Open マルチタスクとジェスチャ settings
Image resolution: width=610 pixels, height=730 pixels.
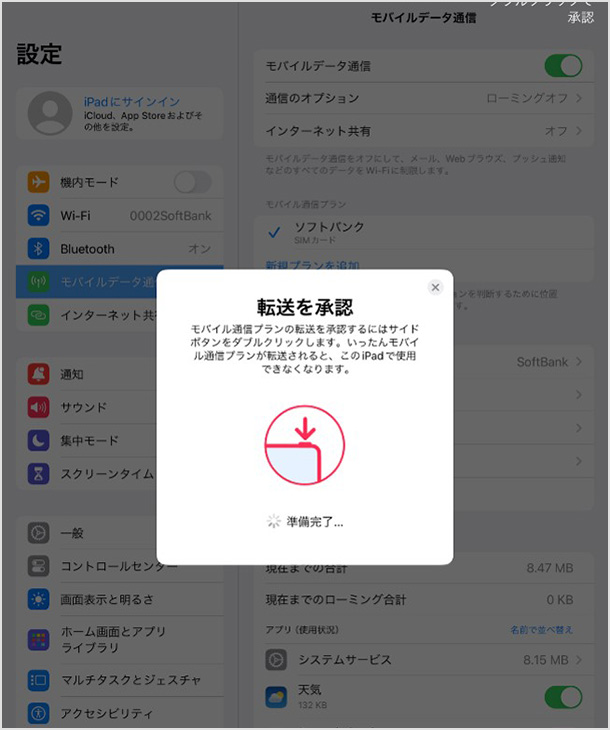pos(120,680)
